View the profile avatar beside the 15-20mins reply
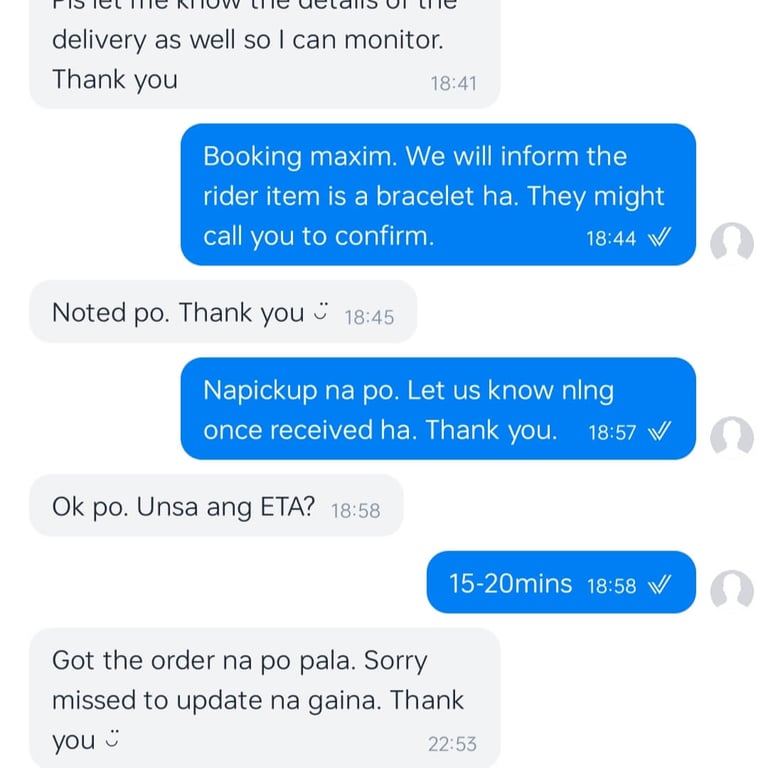 click(731, 589)
